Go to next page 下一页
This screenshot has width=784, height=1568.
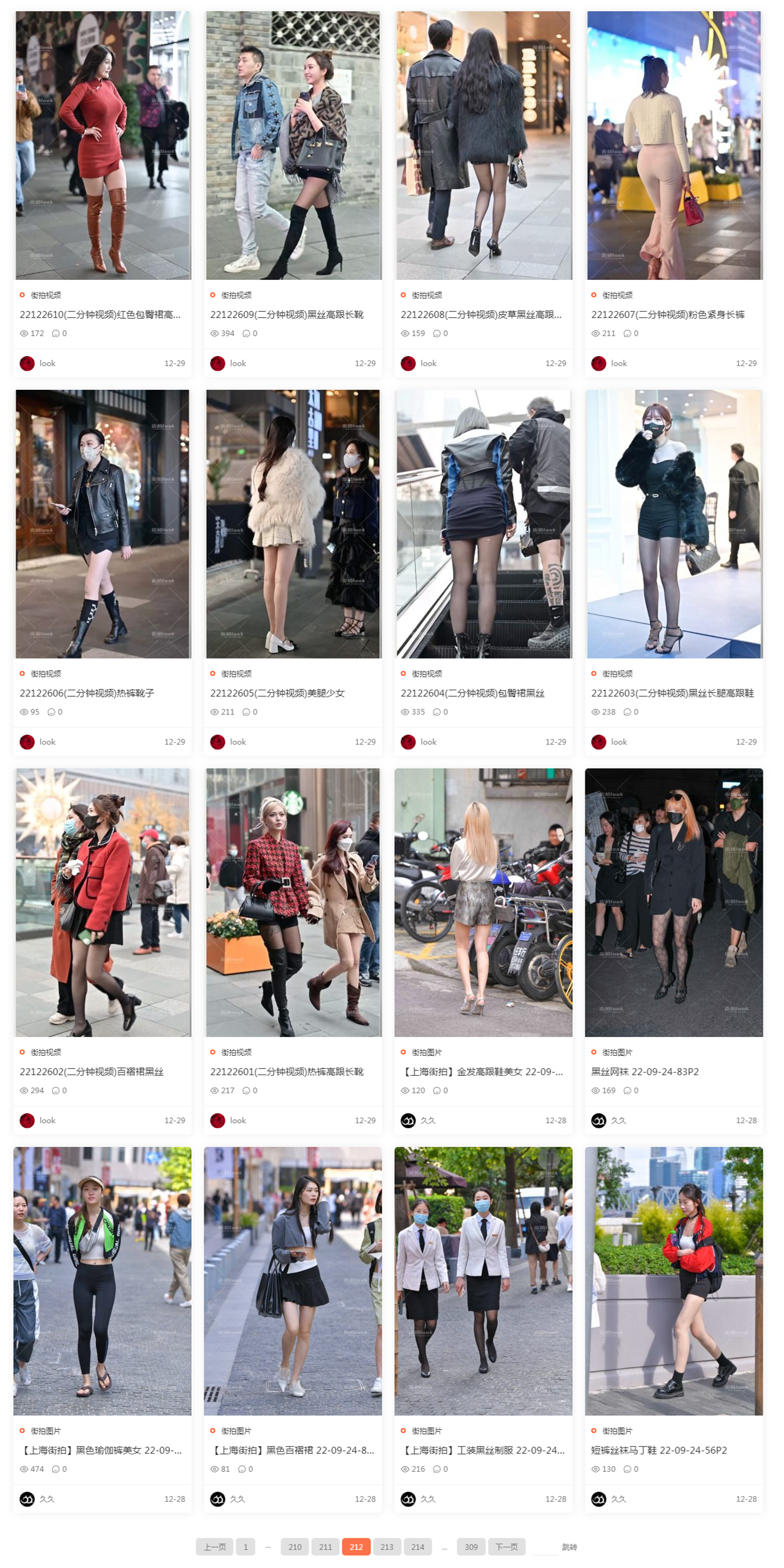pos(506,1547)
